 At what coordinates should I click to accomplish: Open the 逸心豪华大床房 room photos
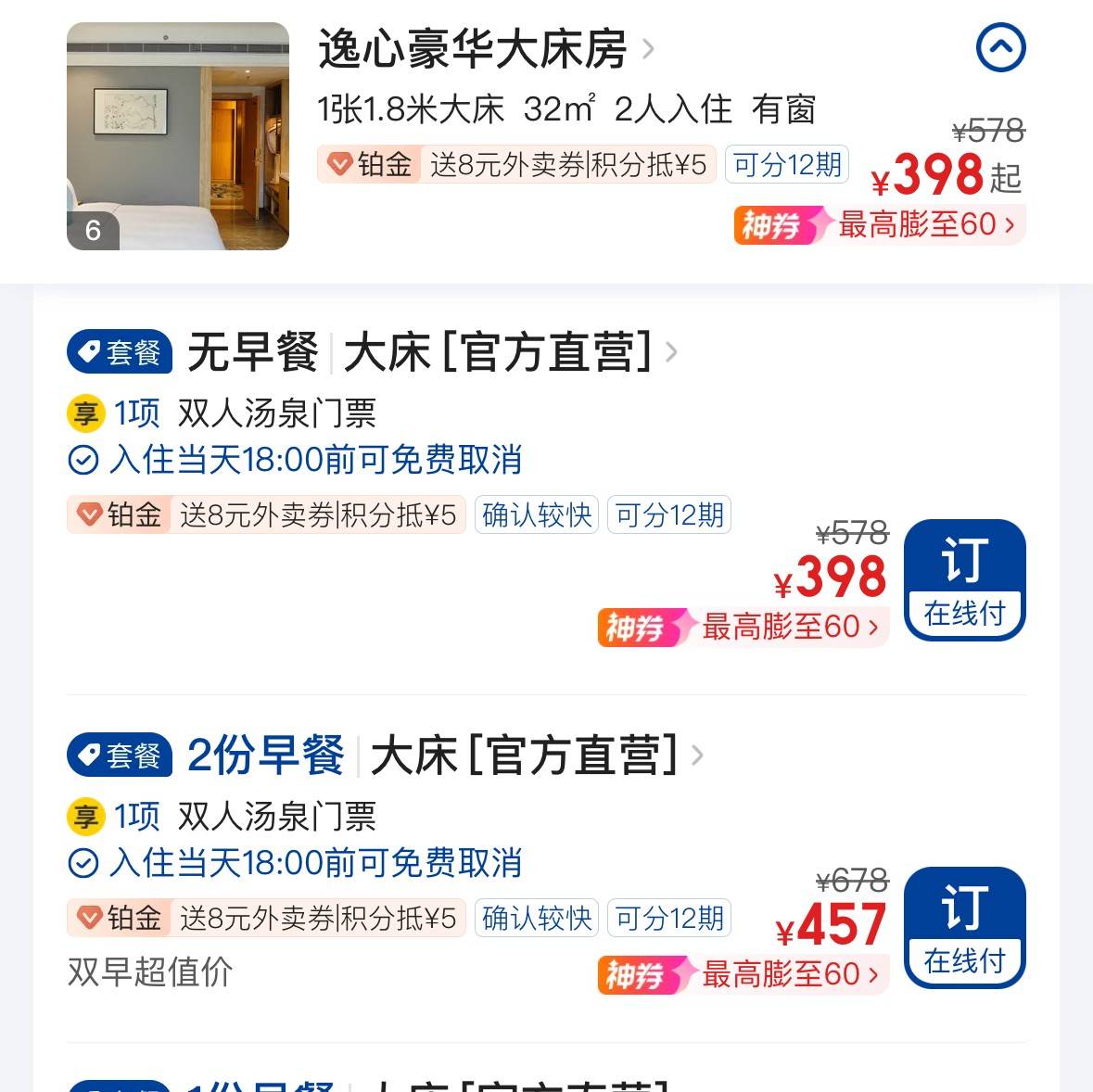click(x=177, y=136)
